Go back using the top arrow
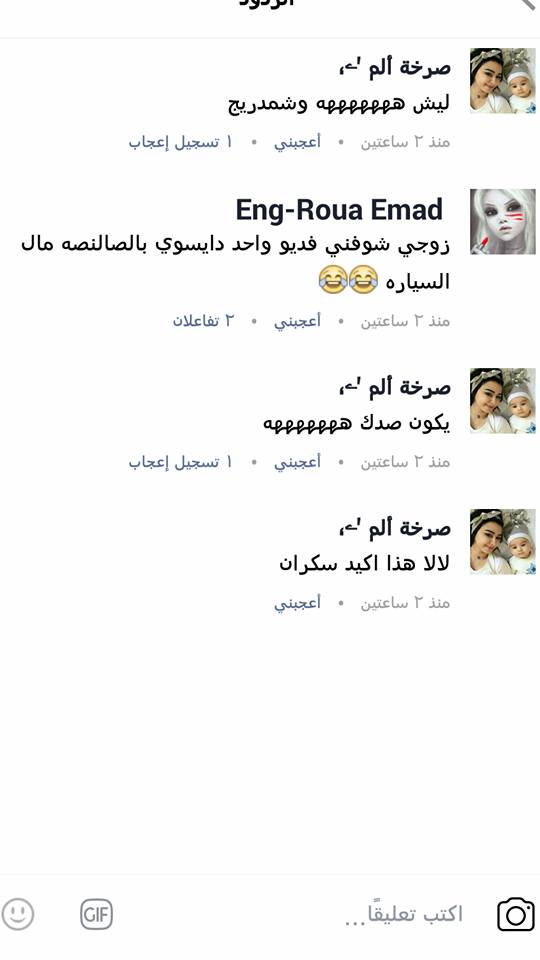This screenshot has width=540, height=960. [x=528, y=4]
